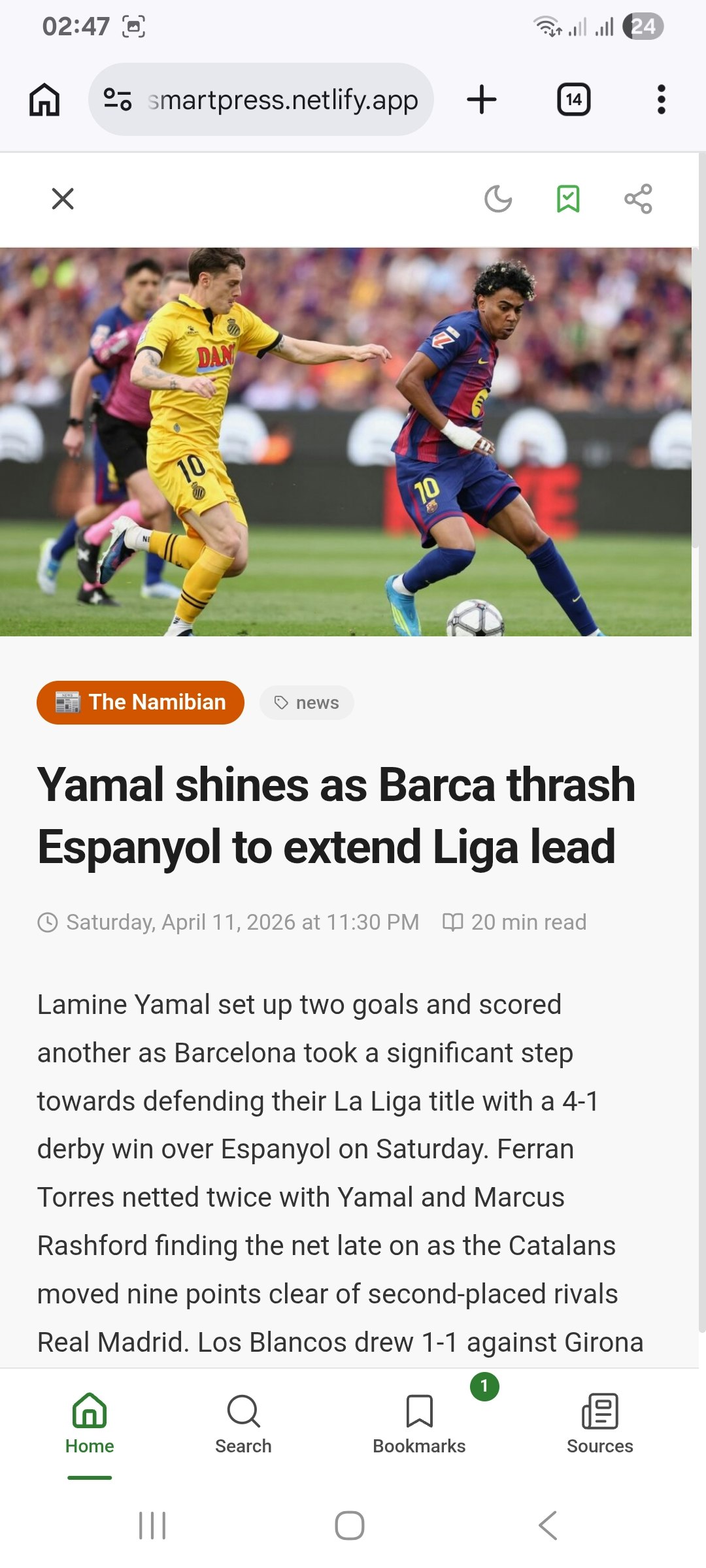
Task: Share this article
Action: (638, 199)
